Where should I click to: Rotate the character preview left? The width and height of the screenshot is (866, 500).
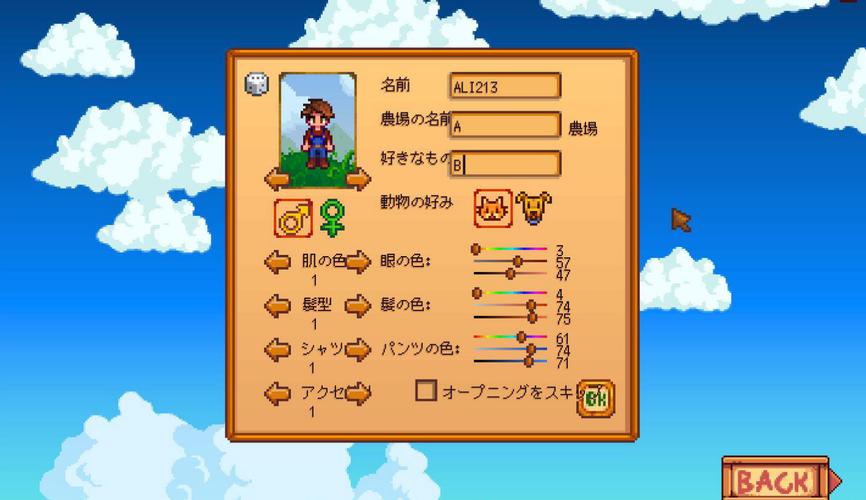[x=277, y=179]
